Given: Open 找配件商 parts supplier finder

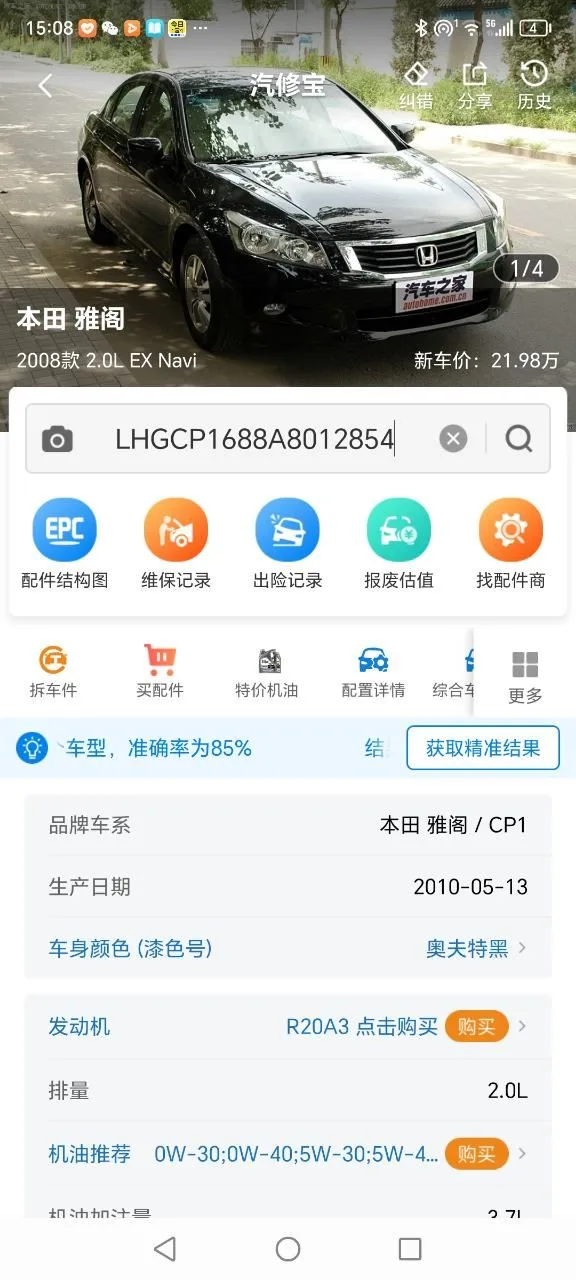Looking at the screenshot, I should 510,544.
